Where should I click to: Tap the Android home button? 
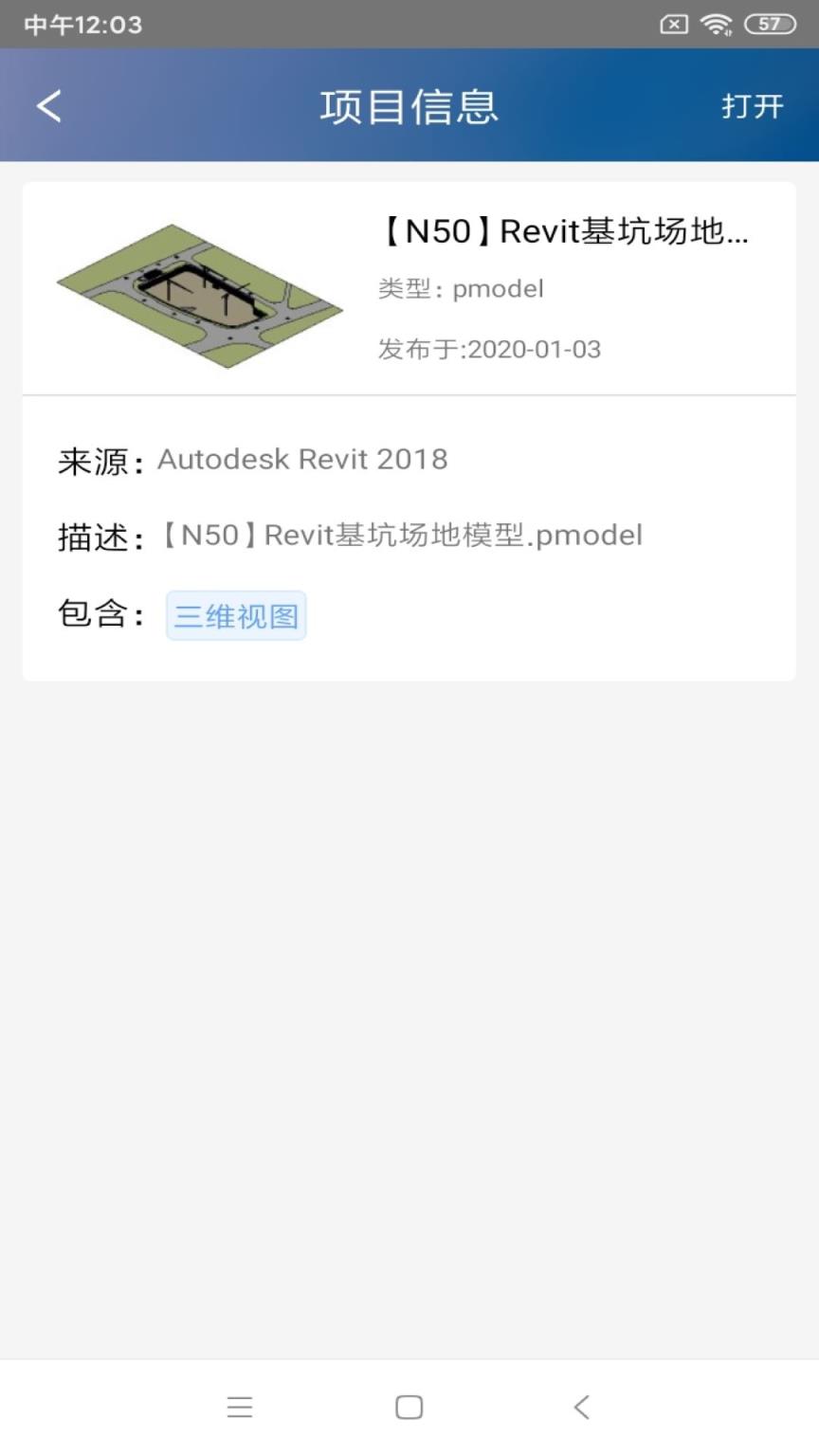(408, 1407)
